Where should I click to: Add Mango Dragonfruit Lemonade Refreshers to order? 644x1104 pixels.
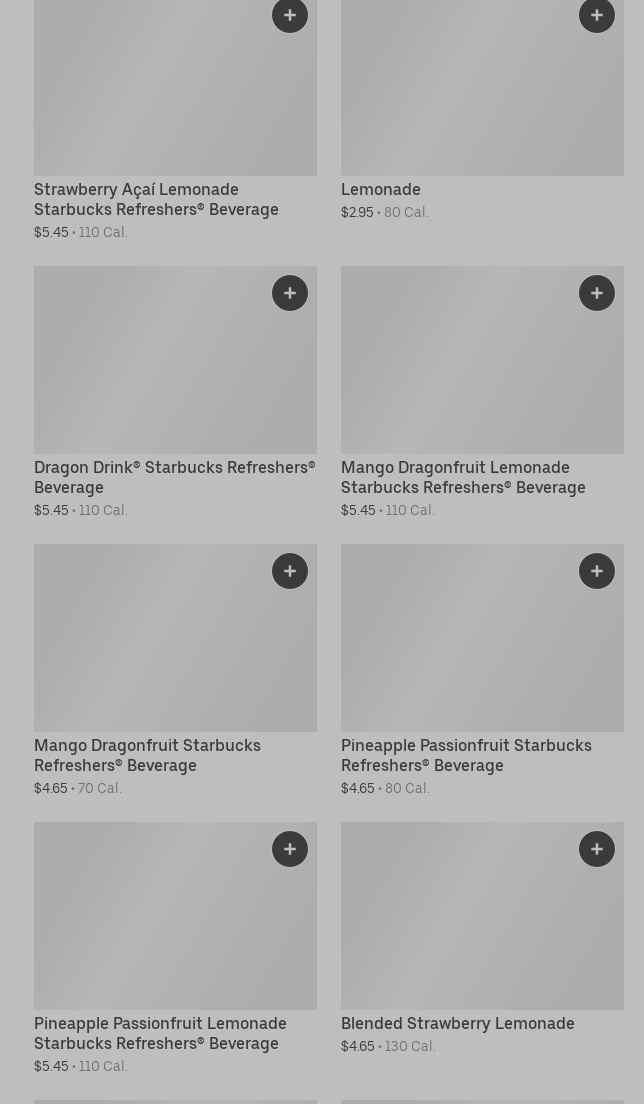coord(597,293)
